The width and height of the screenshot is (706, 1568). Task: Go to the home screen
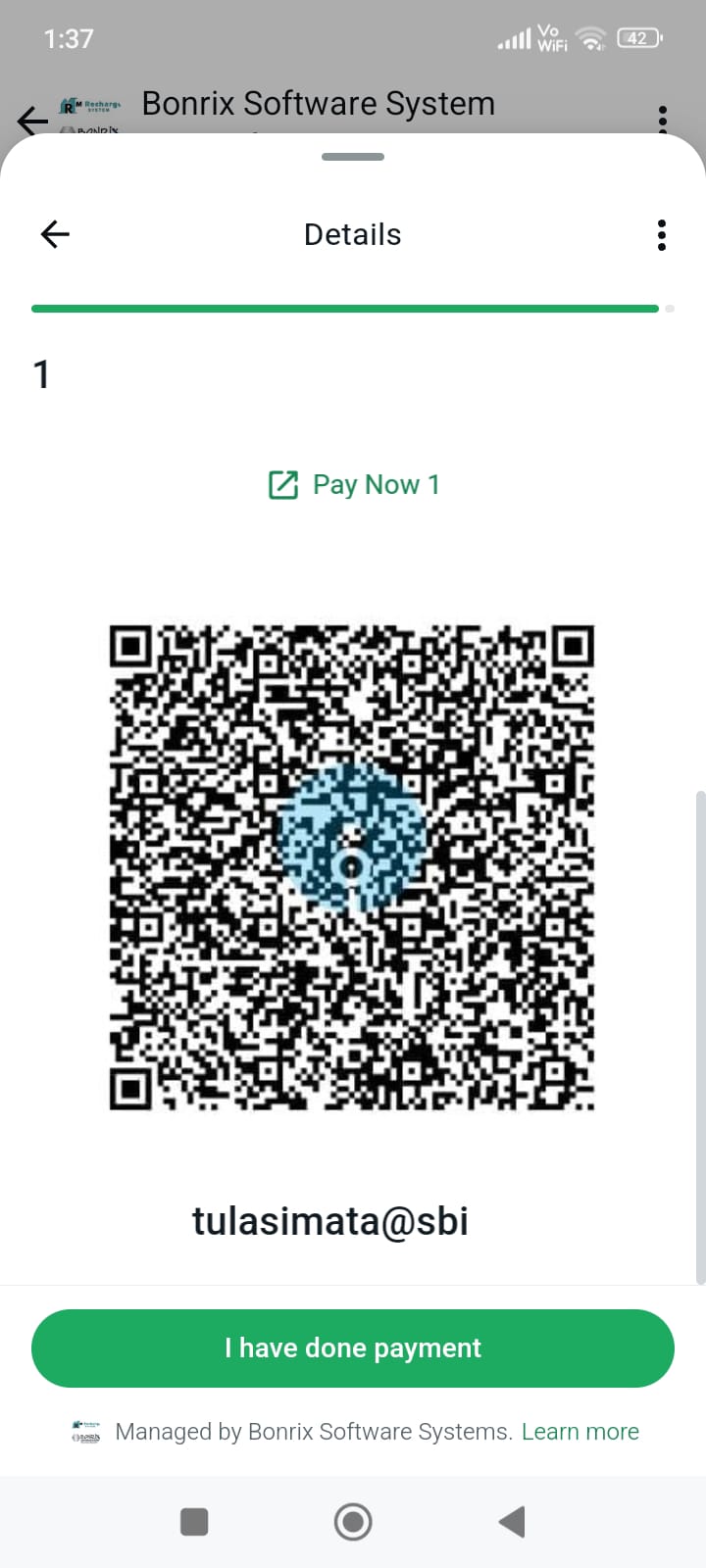[353, 1522]
